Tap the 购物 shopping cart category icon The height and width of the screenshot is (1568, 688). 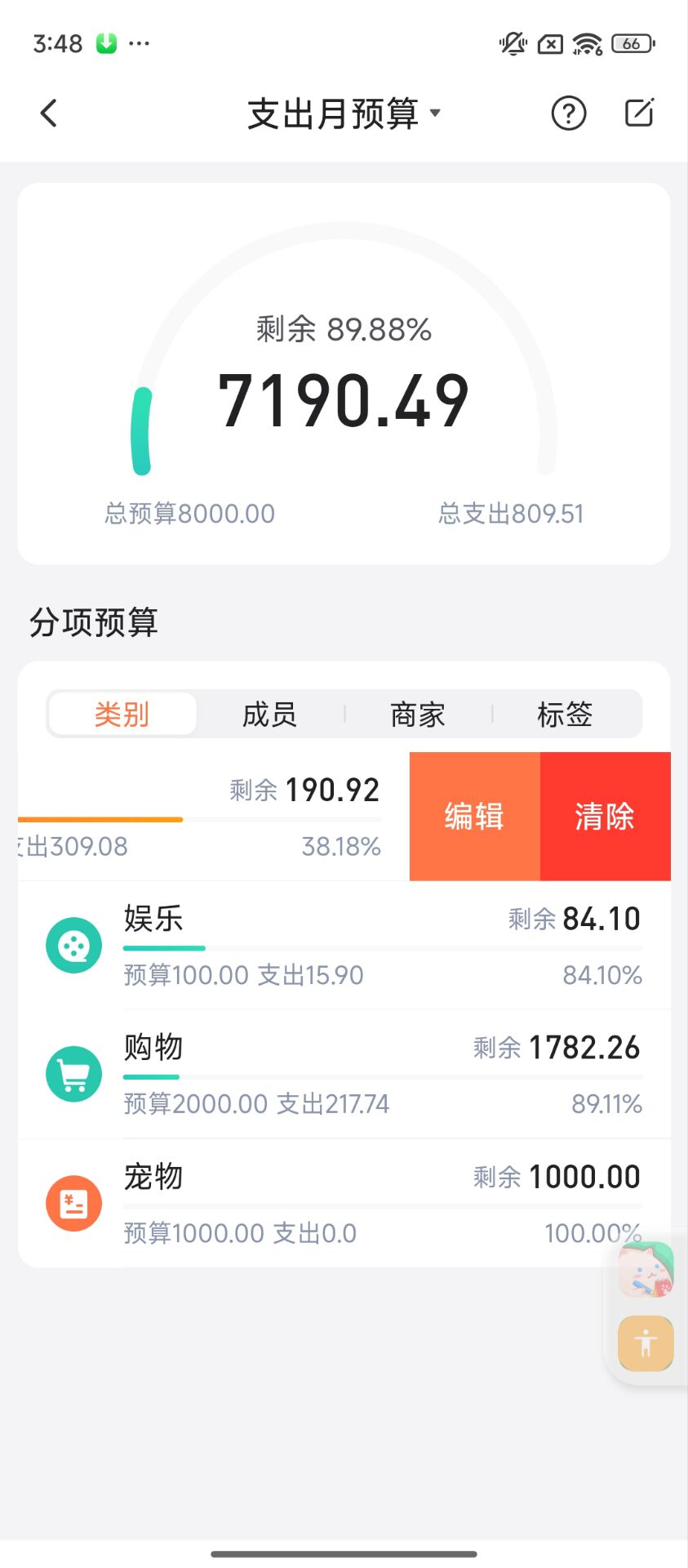pyautogui.click(x=73, y=1074)
